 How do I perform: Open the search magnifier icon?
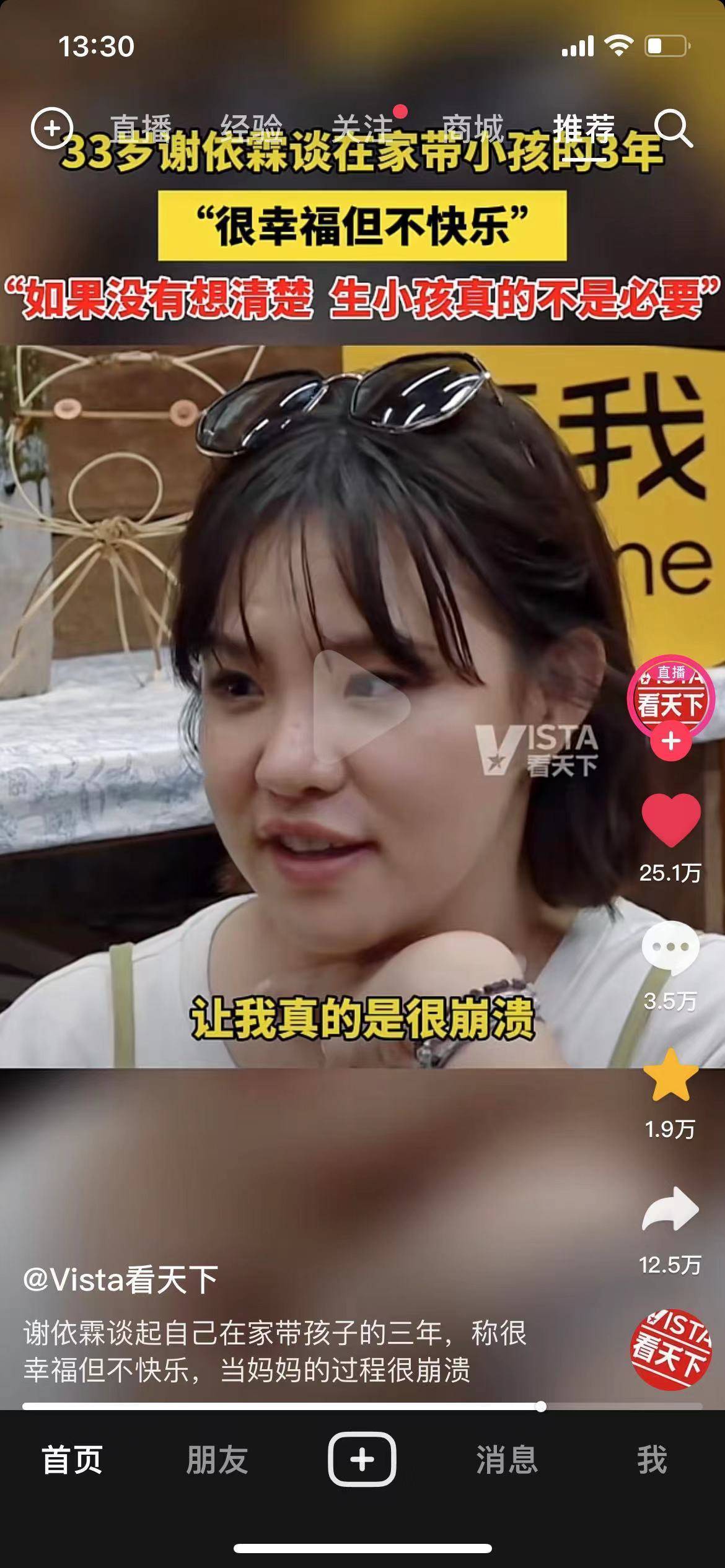click(x=673, y=128)
